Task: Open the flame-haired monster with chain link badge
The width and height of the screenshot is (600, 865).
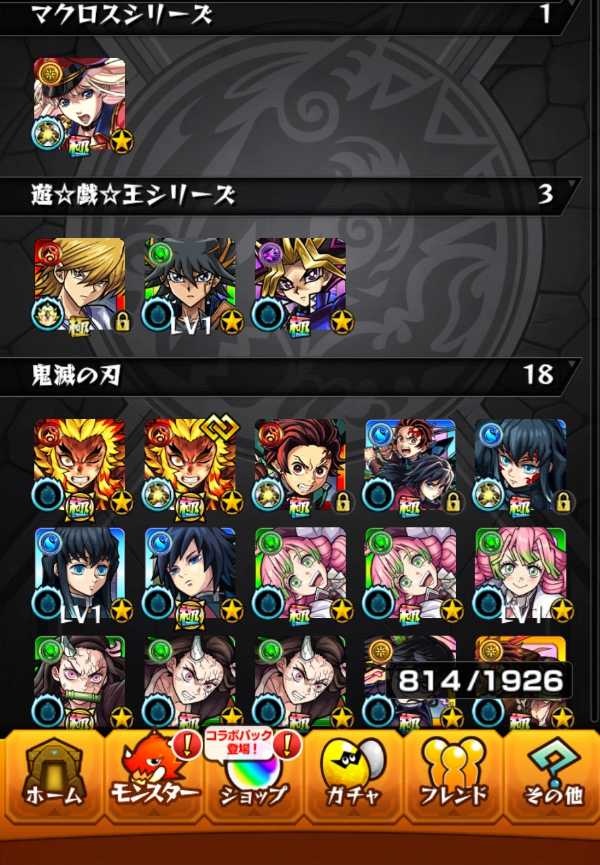Action: coord(190,465)
